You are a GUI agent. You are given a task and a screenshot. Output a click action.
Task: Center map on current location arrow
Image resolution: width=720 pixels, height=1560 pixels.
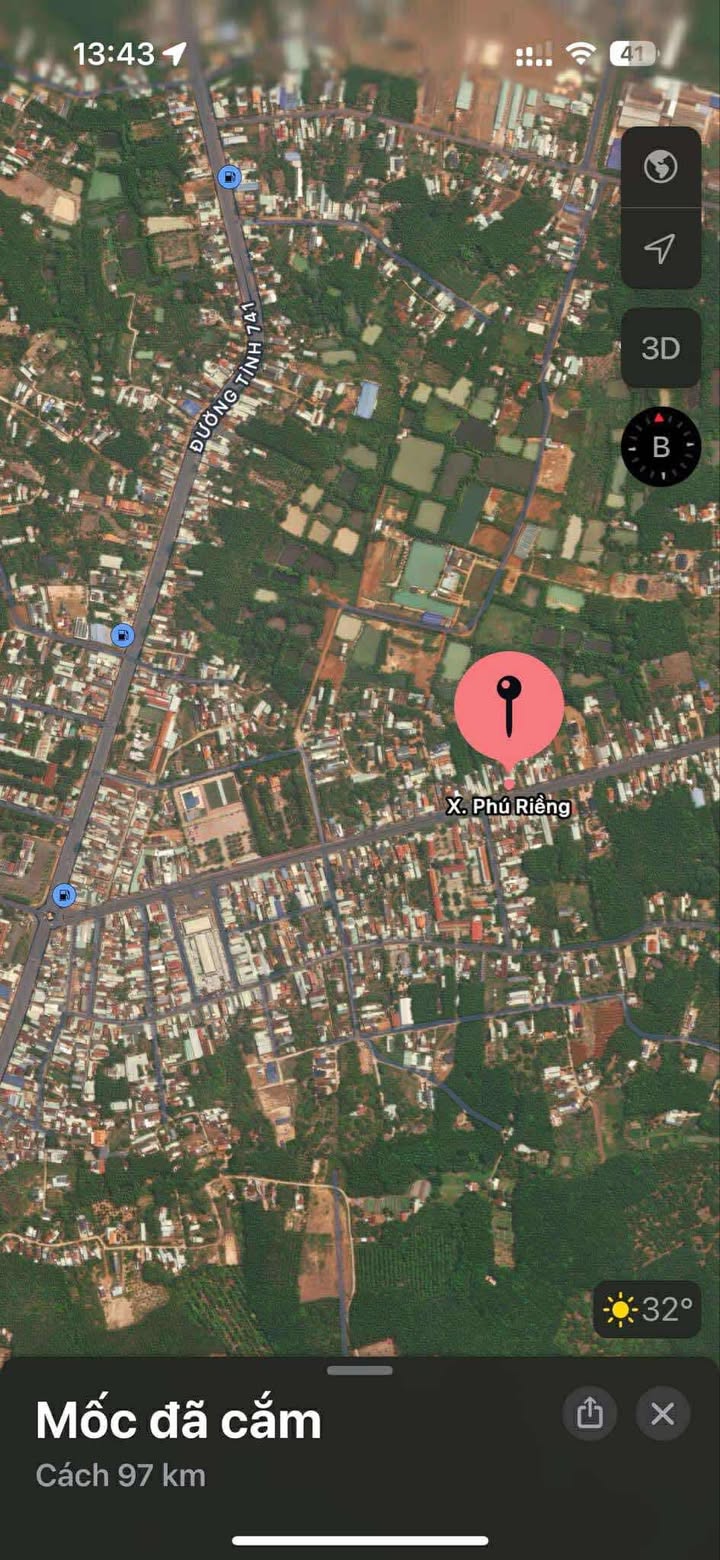pos(660,248)
